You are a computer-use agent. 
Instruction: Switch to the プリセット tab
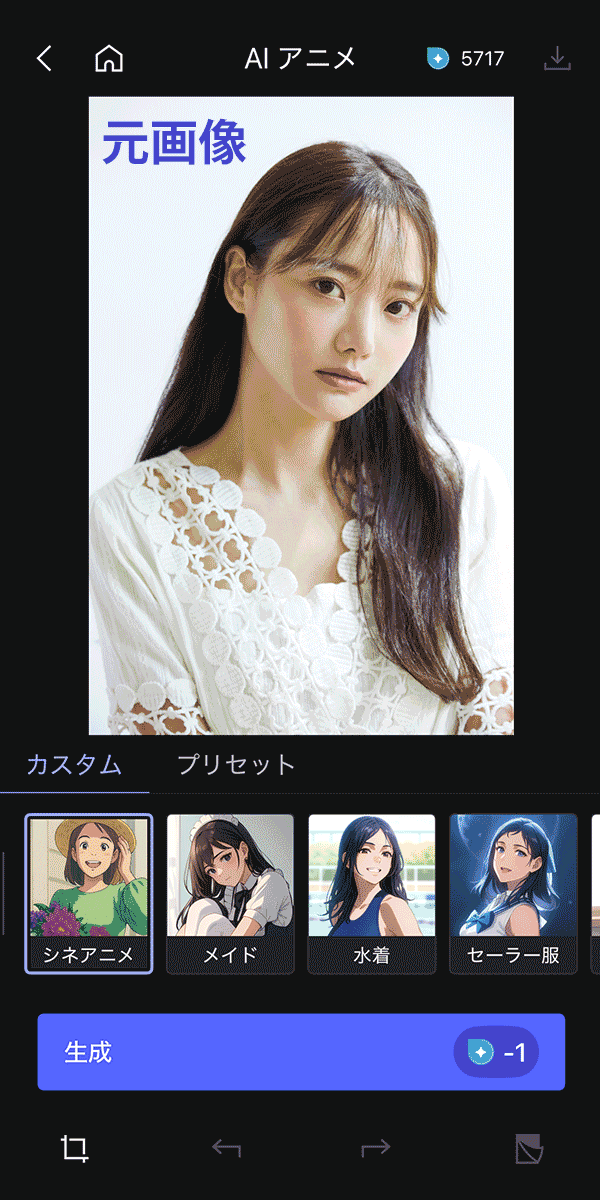(x=236, y=765)
